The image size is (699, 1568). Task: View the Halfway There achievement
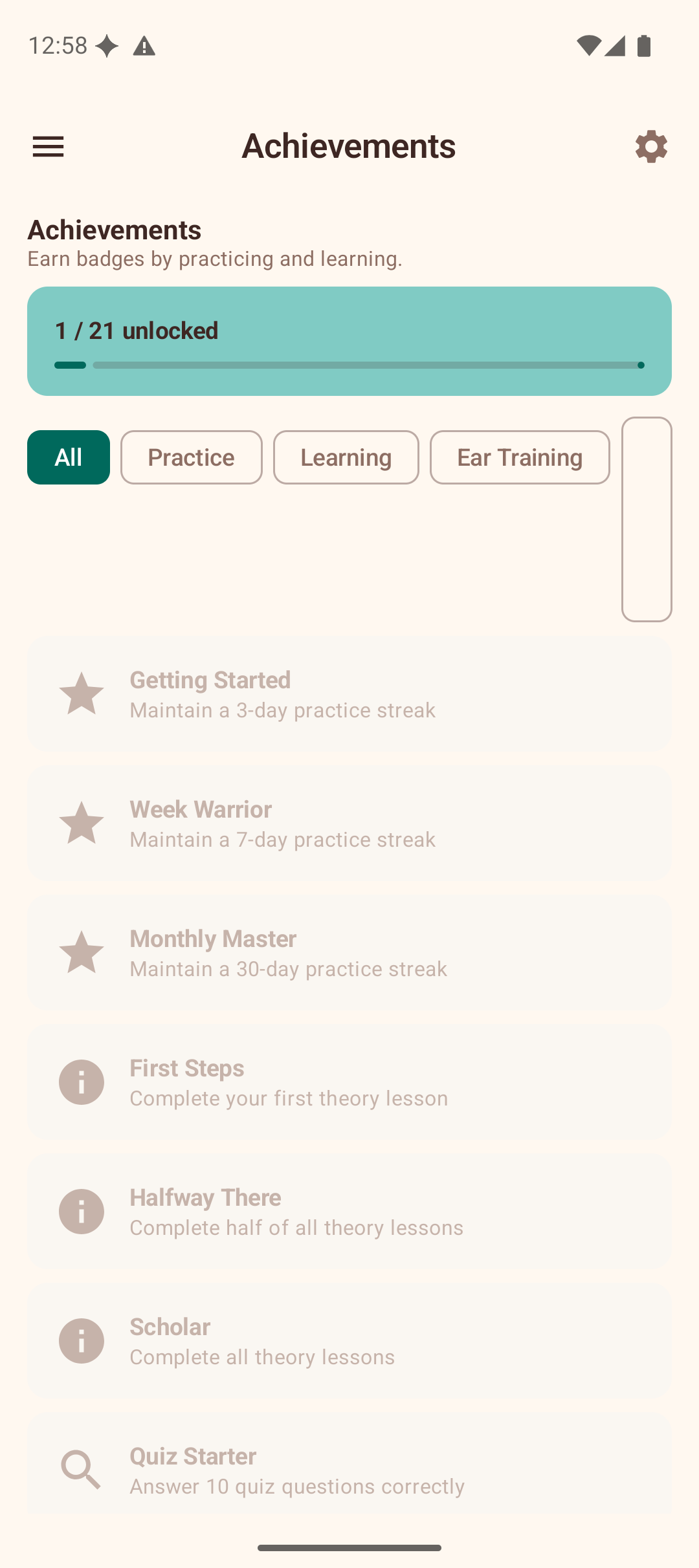[349, 1212]
